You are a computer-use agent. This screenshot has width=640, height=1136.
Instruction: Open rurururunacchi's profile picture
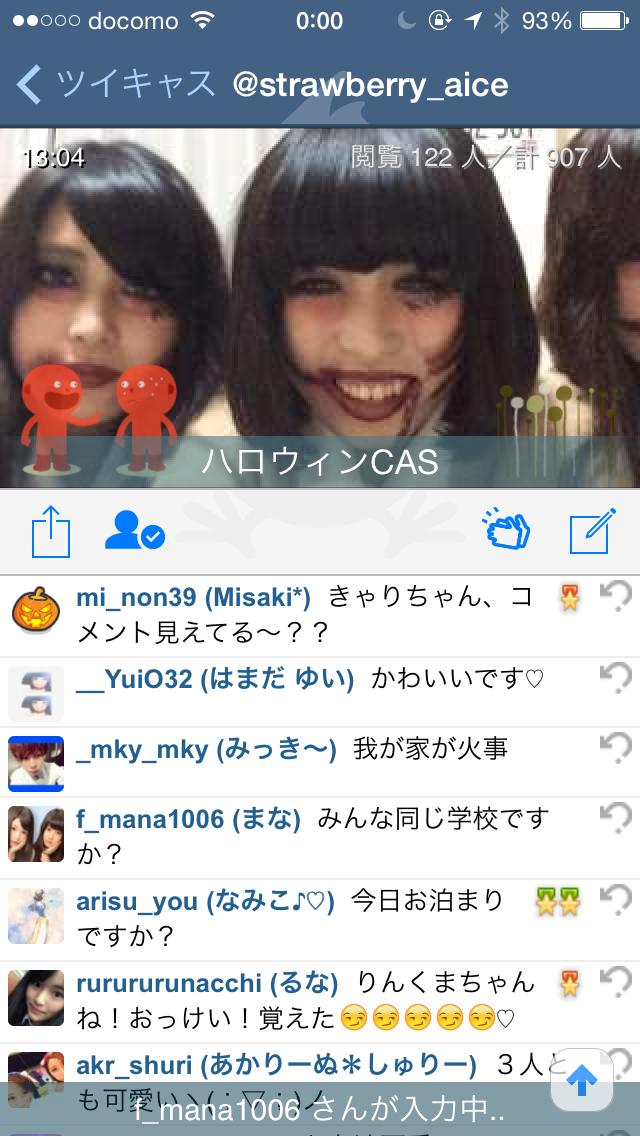coord(36,997)
